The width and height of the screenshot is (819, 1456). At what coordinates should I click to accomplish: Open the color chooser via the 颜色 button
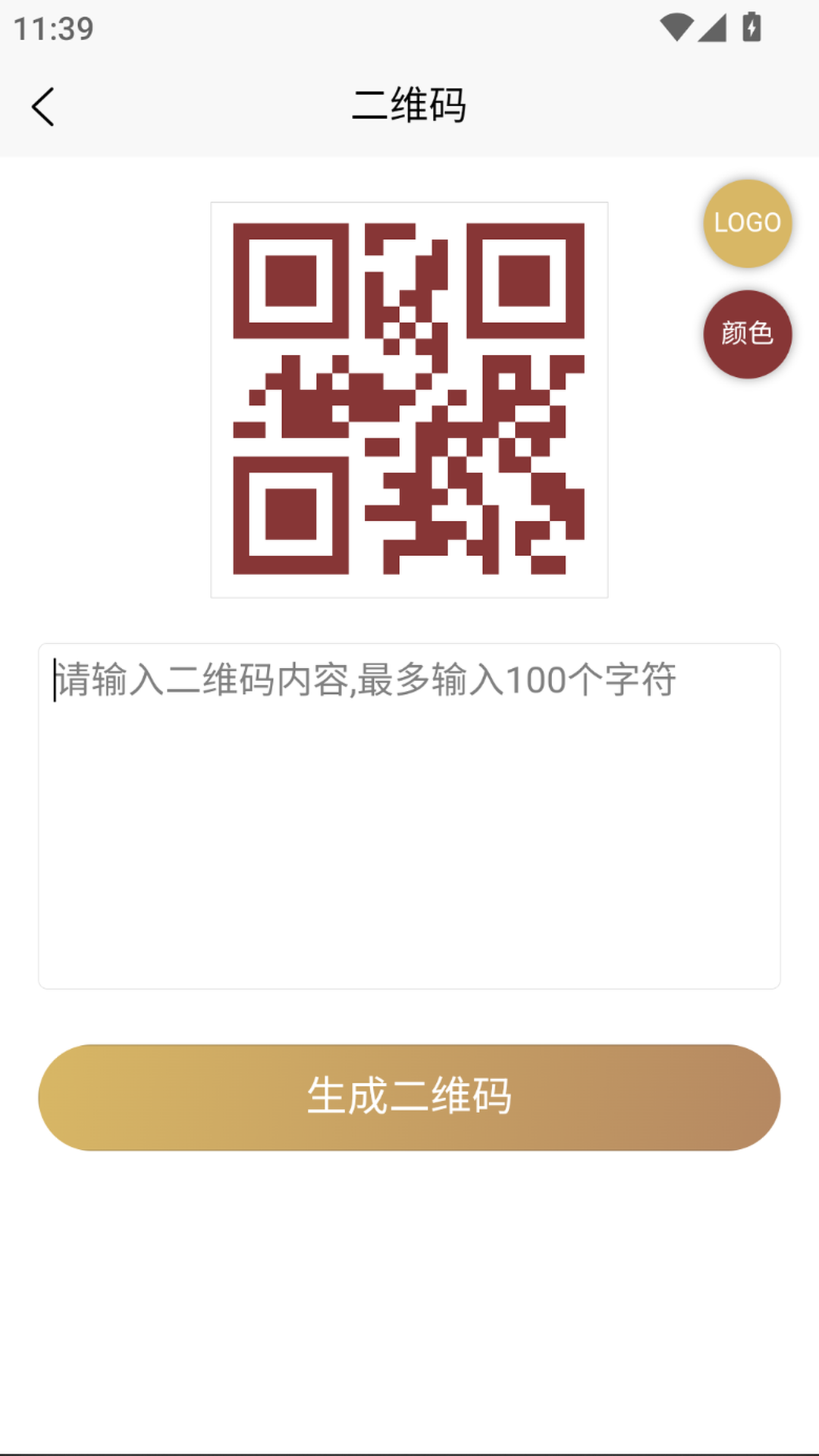747,334
